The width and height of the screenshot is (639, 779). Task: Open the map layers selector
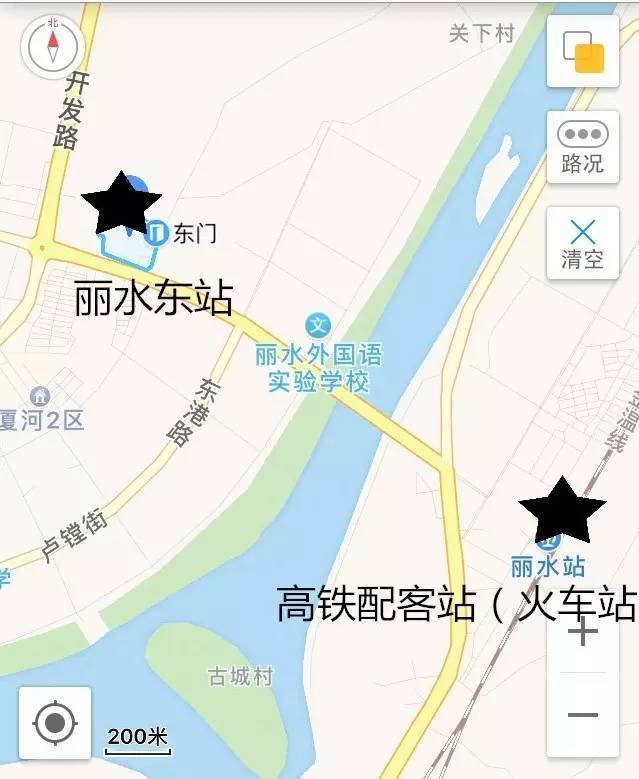click(x=583, y=51)
